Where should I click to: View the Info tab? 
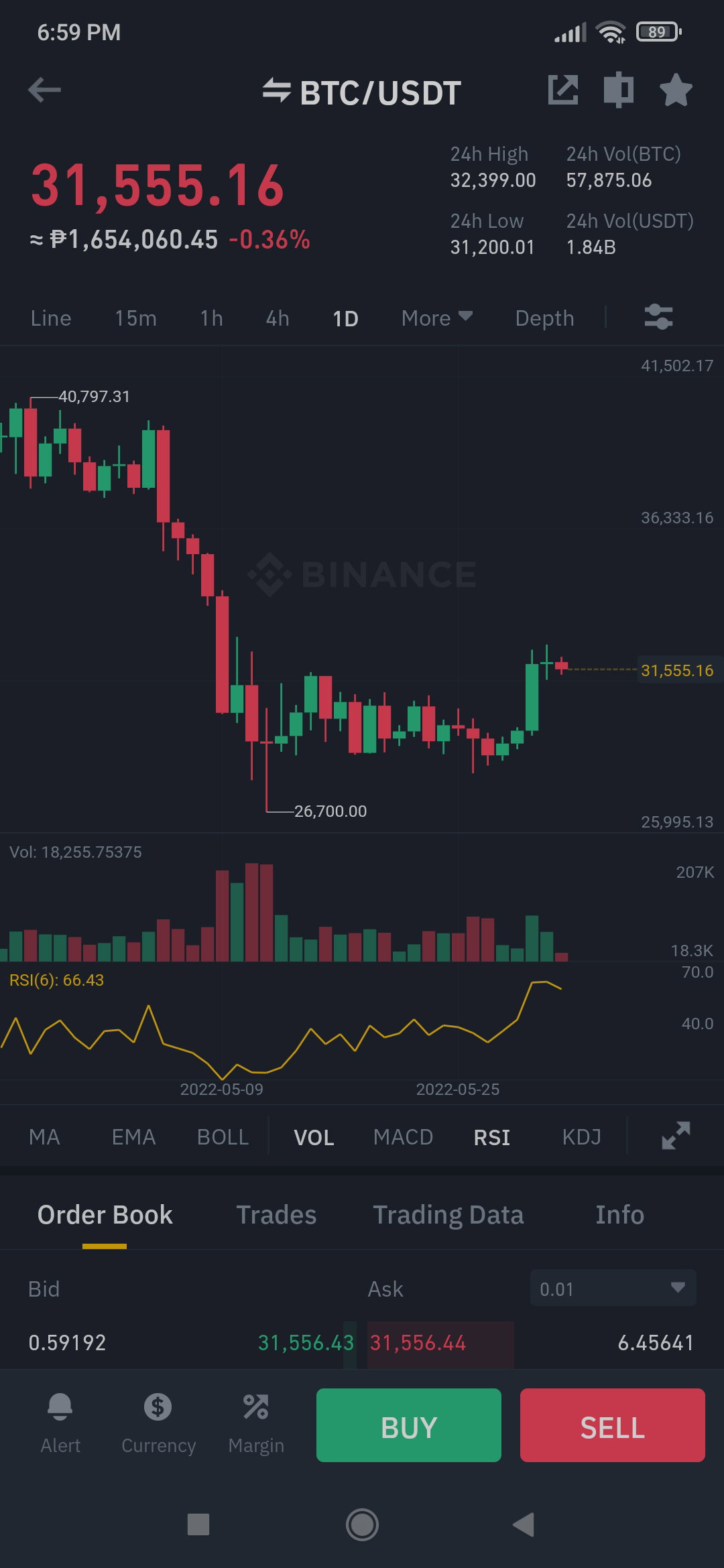click(619, 1215)
